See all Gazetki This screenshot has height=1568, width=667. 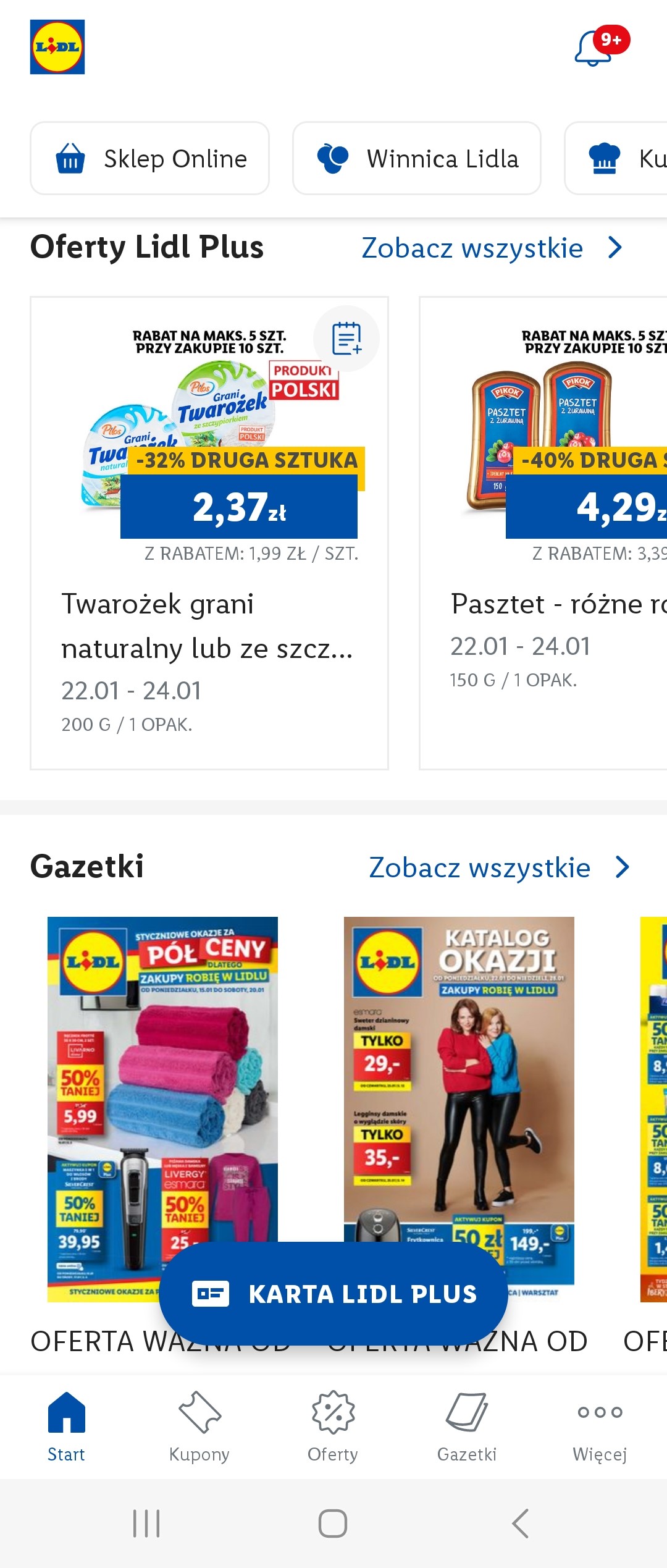coord(498,867)
